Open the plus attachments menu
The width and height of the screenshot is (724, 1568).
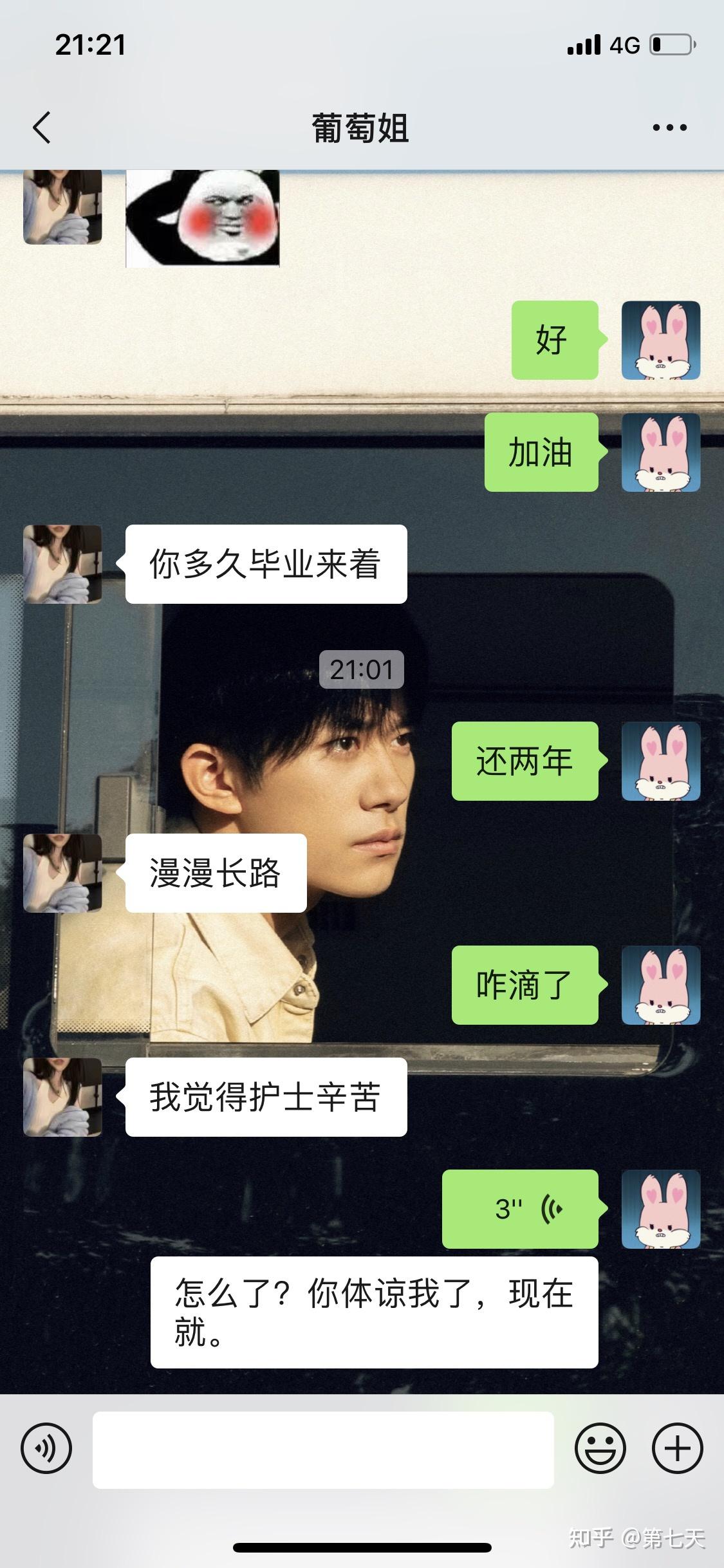[x=678, y=1450]
